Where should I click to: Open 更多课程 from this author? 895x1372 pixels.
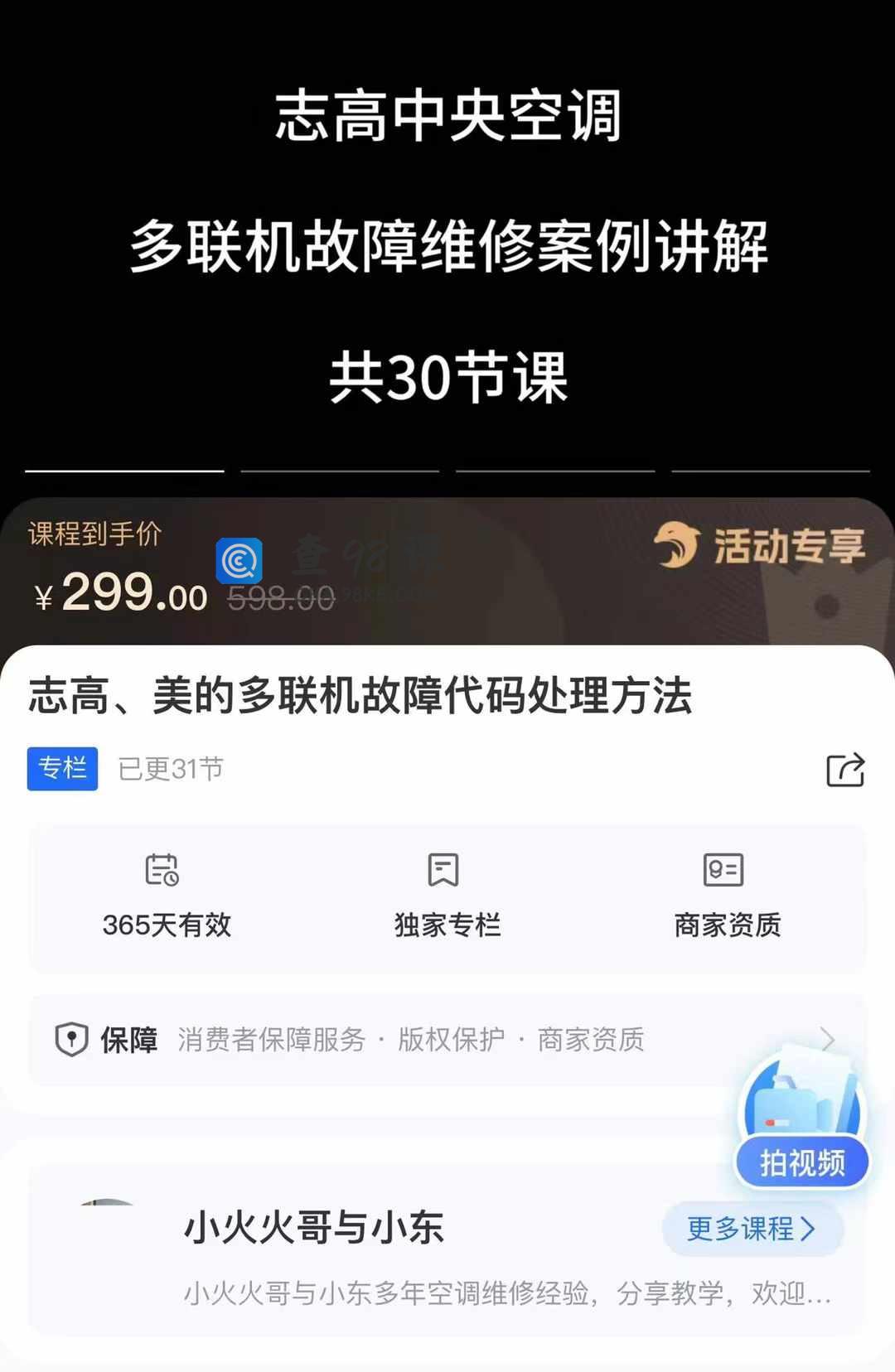752,1229
